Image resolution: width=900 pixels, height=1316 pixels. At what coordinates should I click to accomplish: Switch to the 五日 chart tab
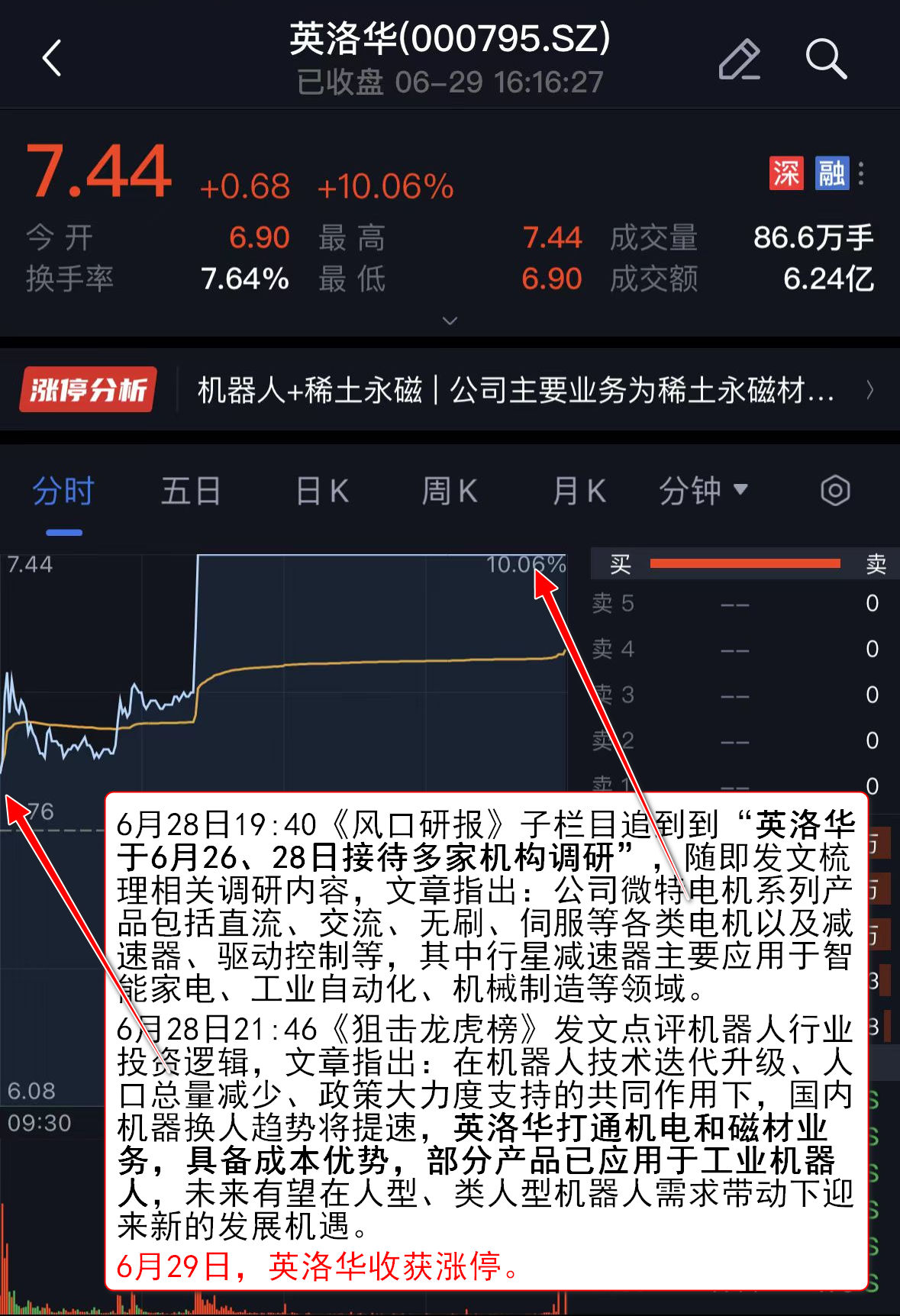pos(191,491)
